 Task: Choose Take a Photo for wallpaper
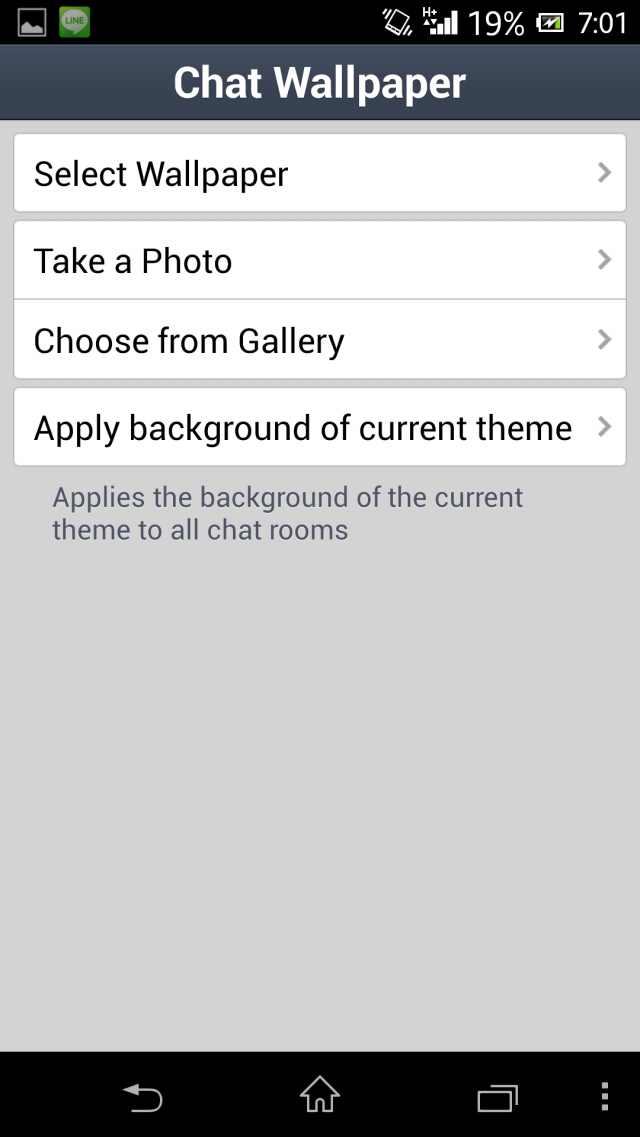click(x=320, y=261)
